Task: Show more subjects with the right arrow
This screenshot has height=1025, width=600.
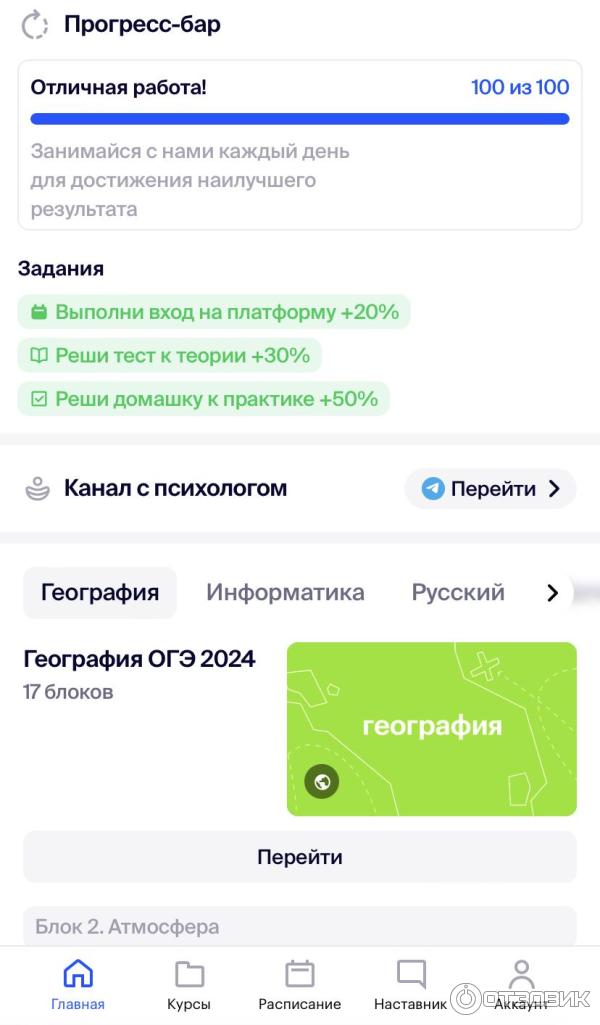Action: click(552, 593)
